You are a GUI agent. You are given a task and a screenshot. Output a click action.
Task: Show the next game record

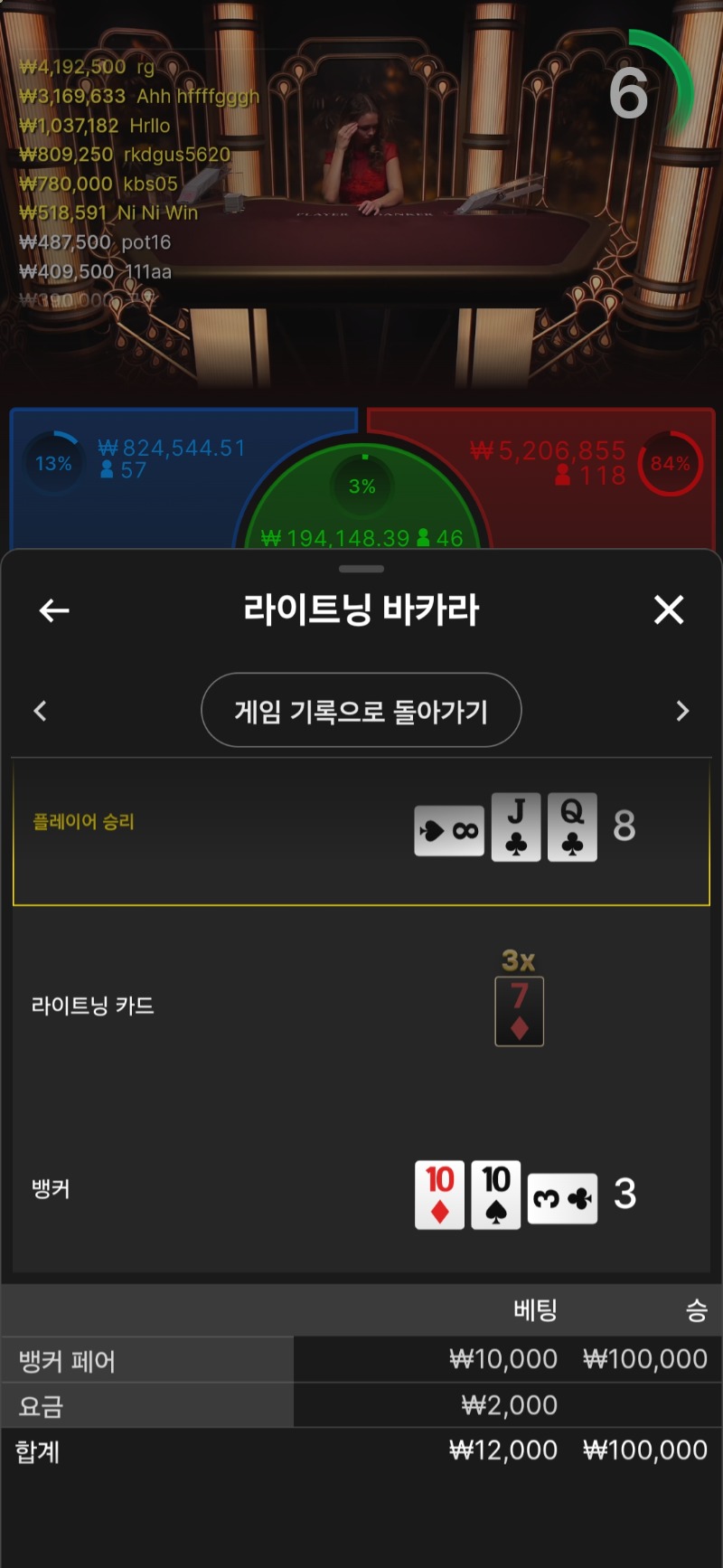tap(682, 711)
